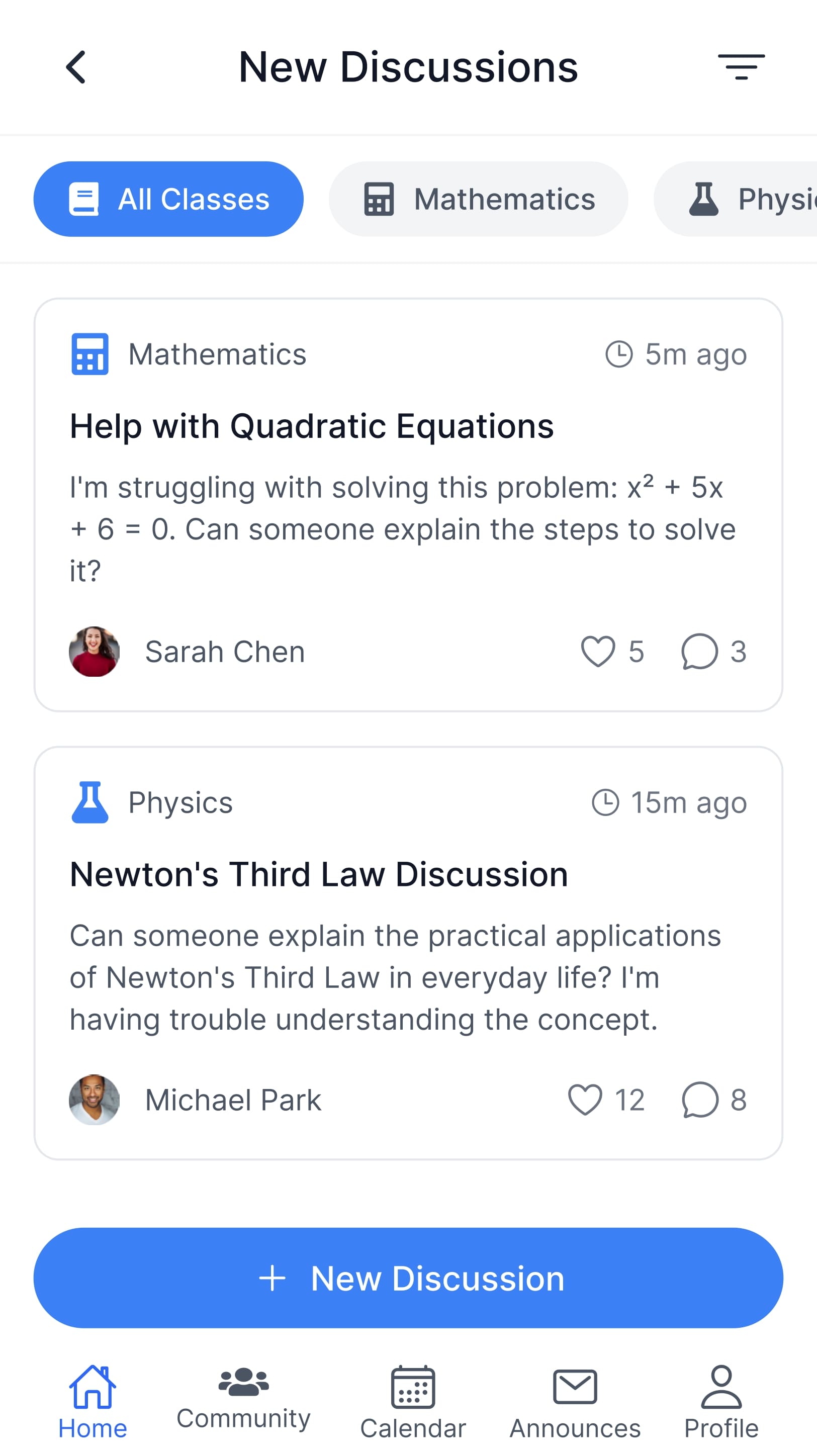Like Newton's Third Law post heart
The height and width of the screenshot is (1456, 817).
point(586,1099)
